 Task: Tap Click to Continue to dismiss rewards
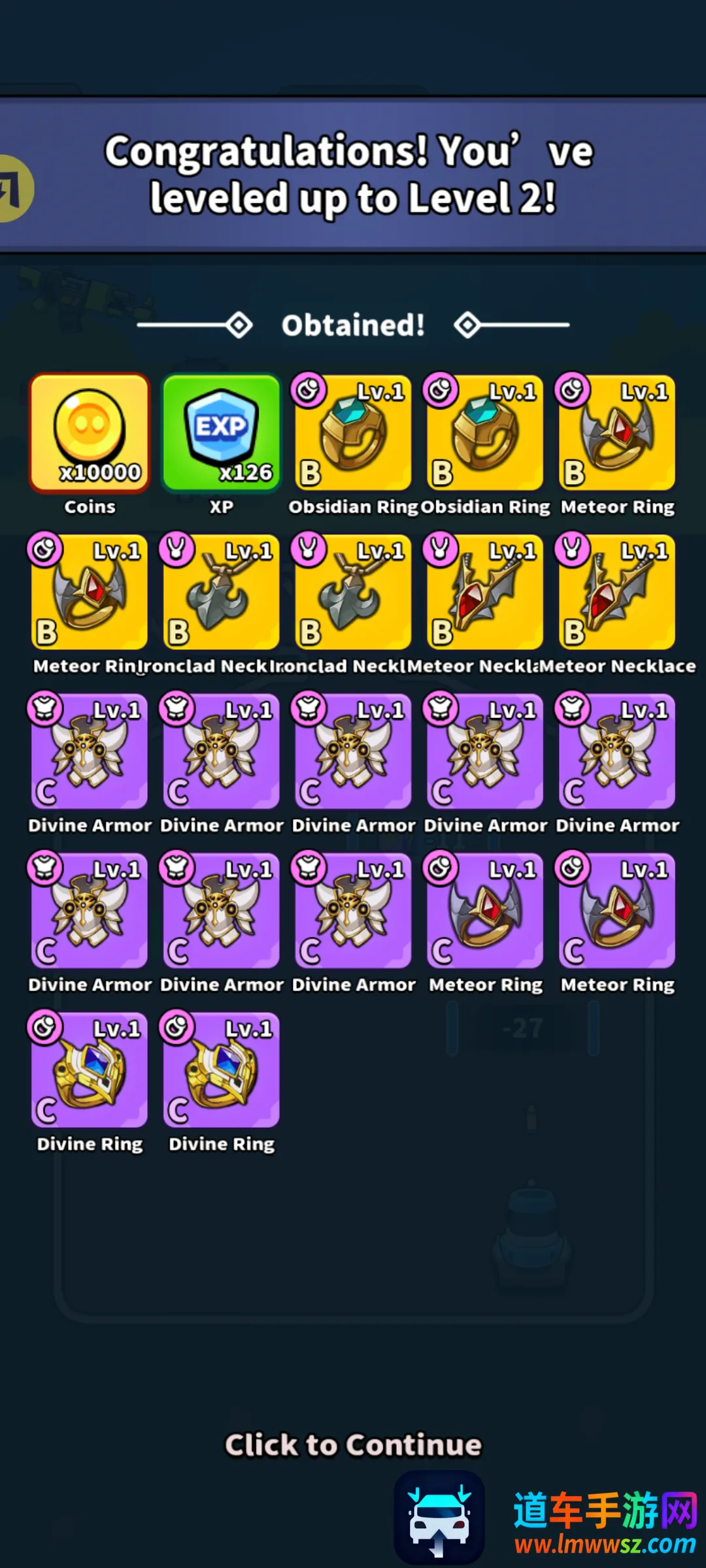tap(353, 1445)
